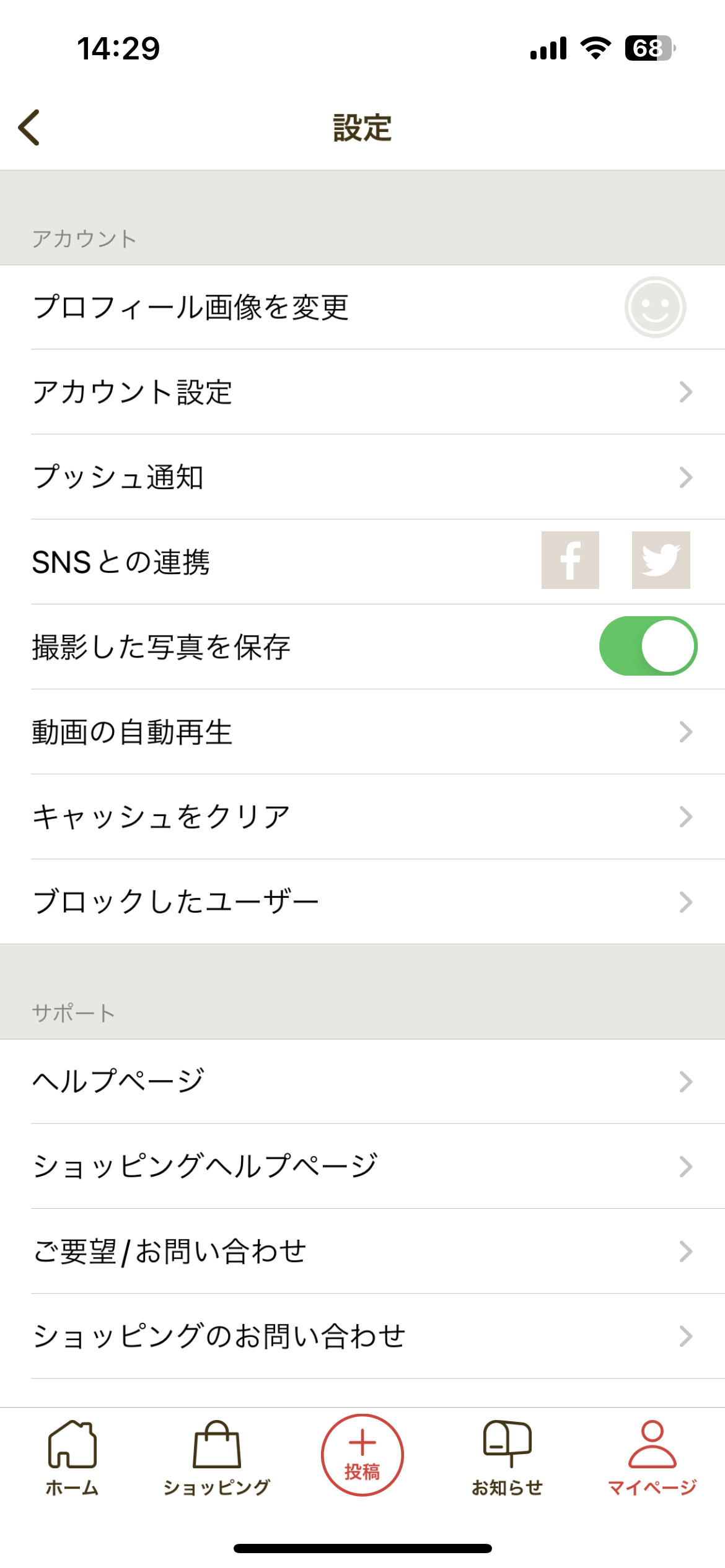Viewport: 725px width, 1568px height.
Task: Open アカウント設定
Action: click(362, 392)
